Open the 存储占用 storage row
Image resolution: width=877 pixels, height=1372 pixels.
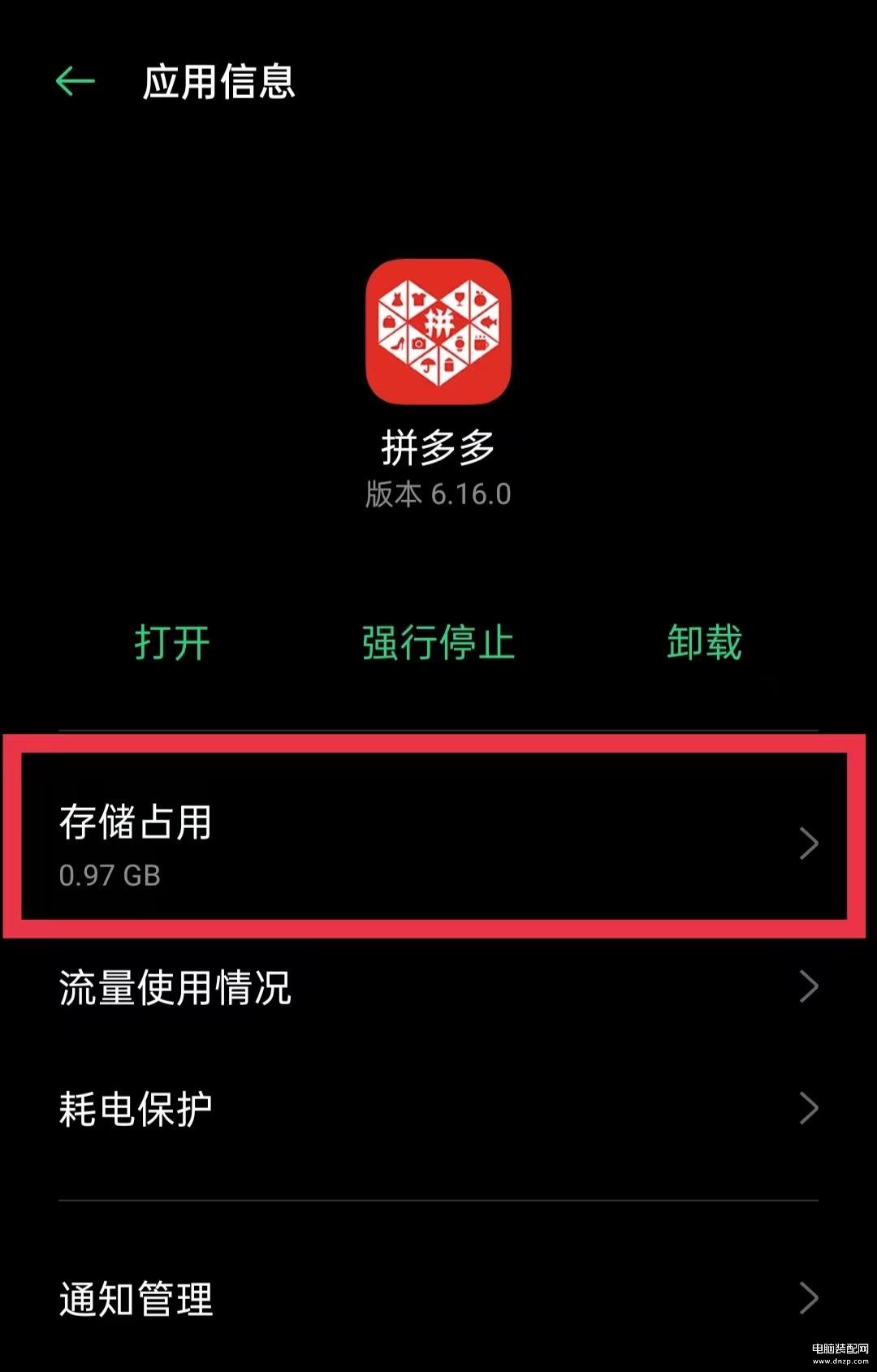pos(437,844)
